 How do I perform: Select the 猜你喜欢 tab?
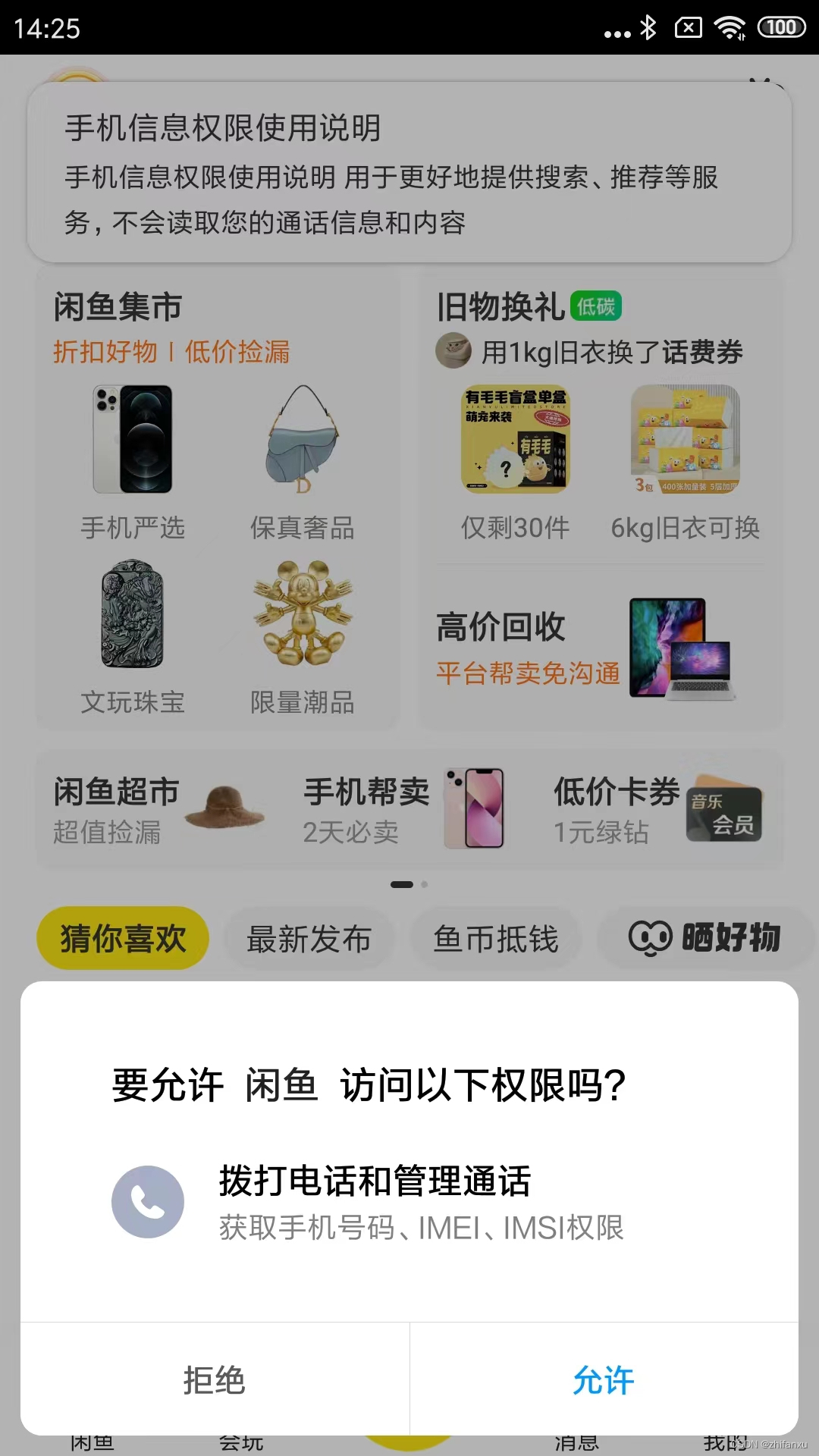tap(123, 938)
